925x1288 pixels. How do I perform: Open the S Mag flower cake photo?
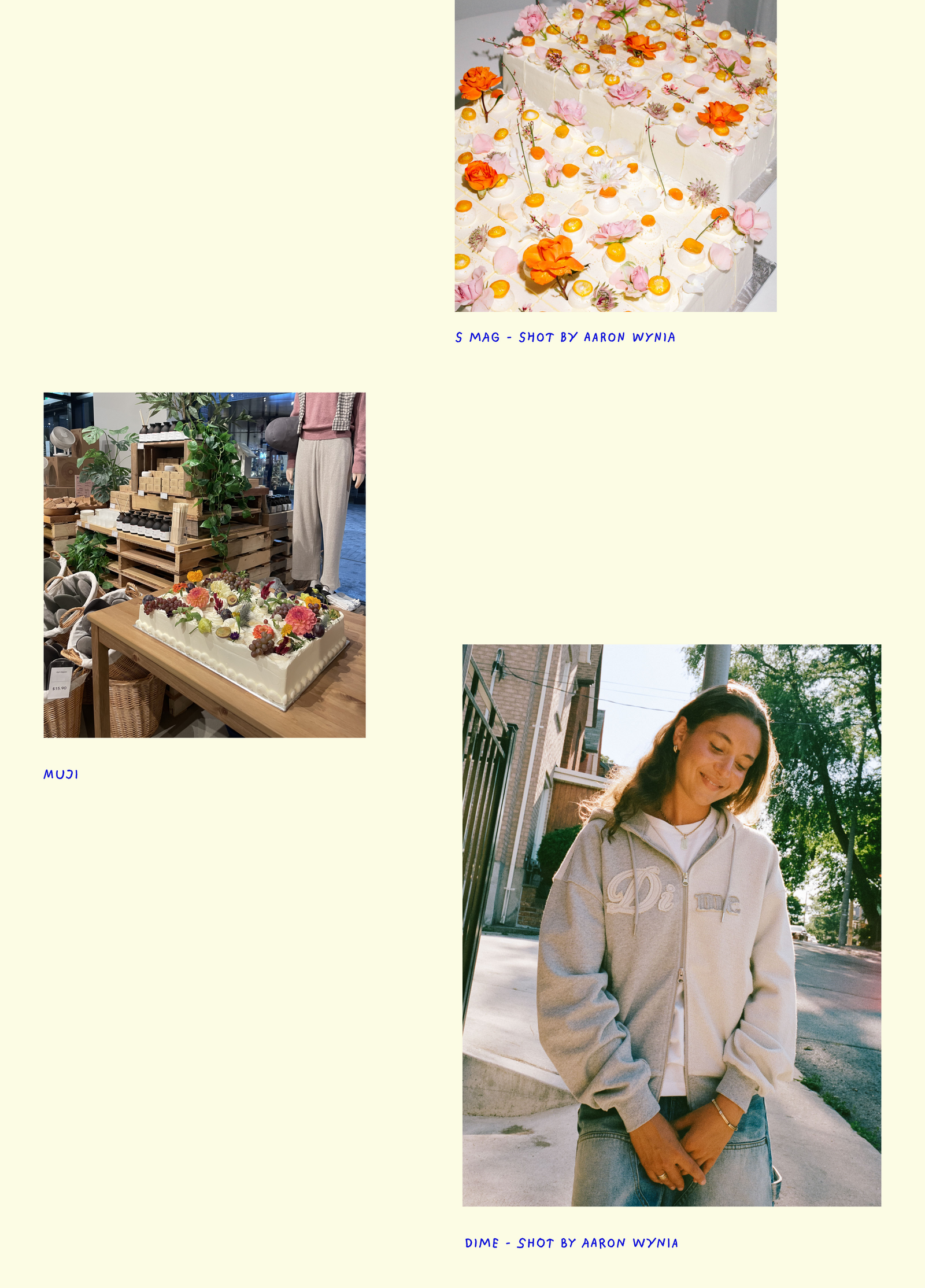coord(615,156)
